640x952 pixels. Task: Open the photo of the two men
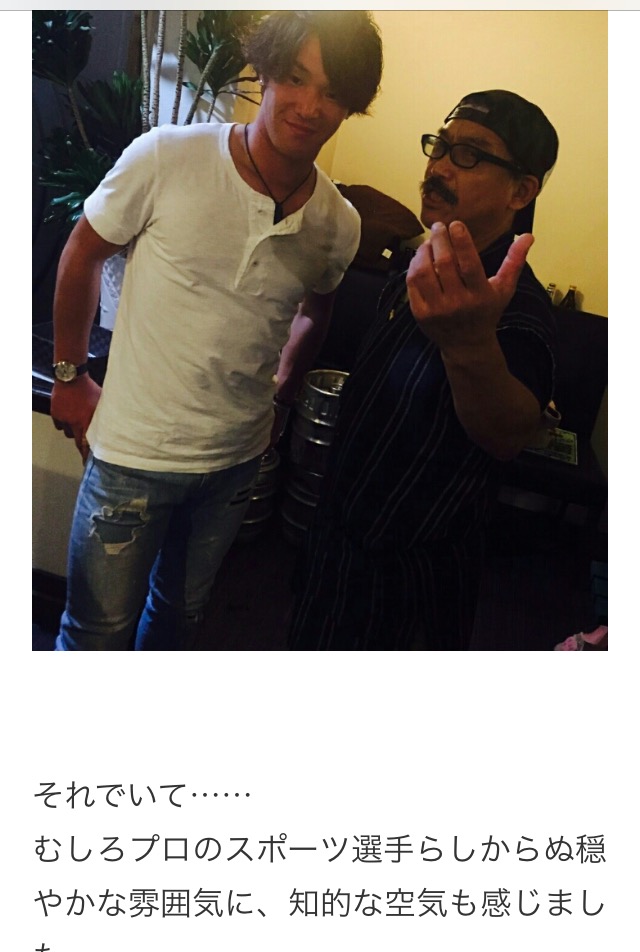pyautogui.click(x=320, y=330)
